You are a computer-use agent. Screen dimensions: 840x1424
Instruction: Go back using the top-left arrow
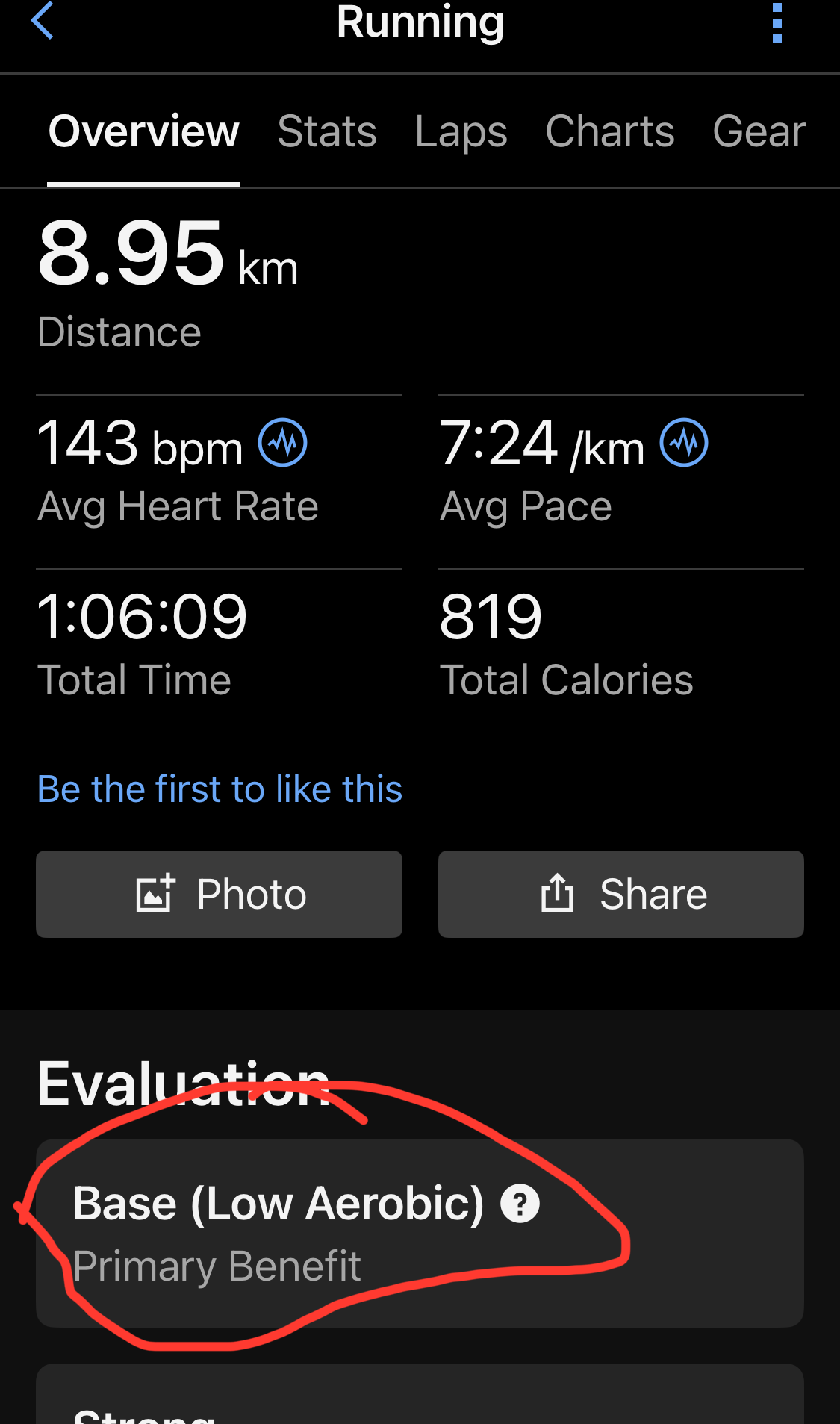pos(43,21)
